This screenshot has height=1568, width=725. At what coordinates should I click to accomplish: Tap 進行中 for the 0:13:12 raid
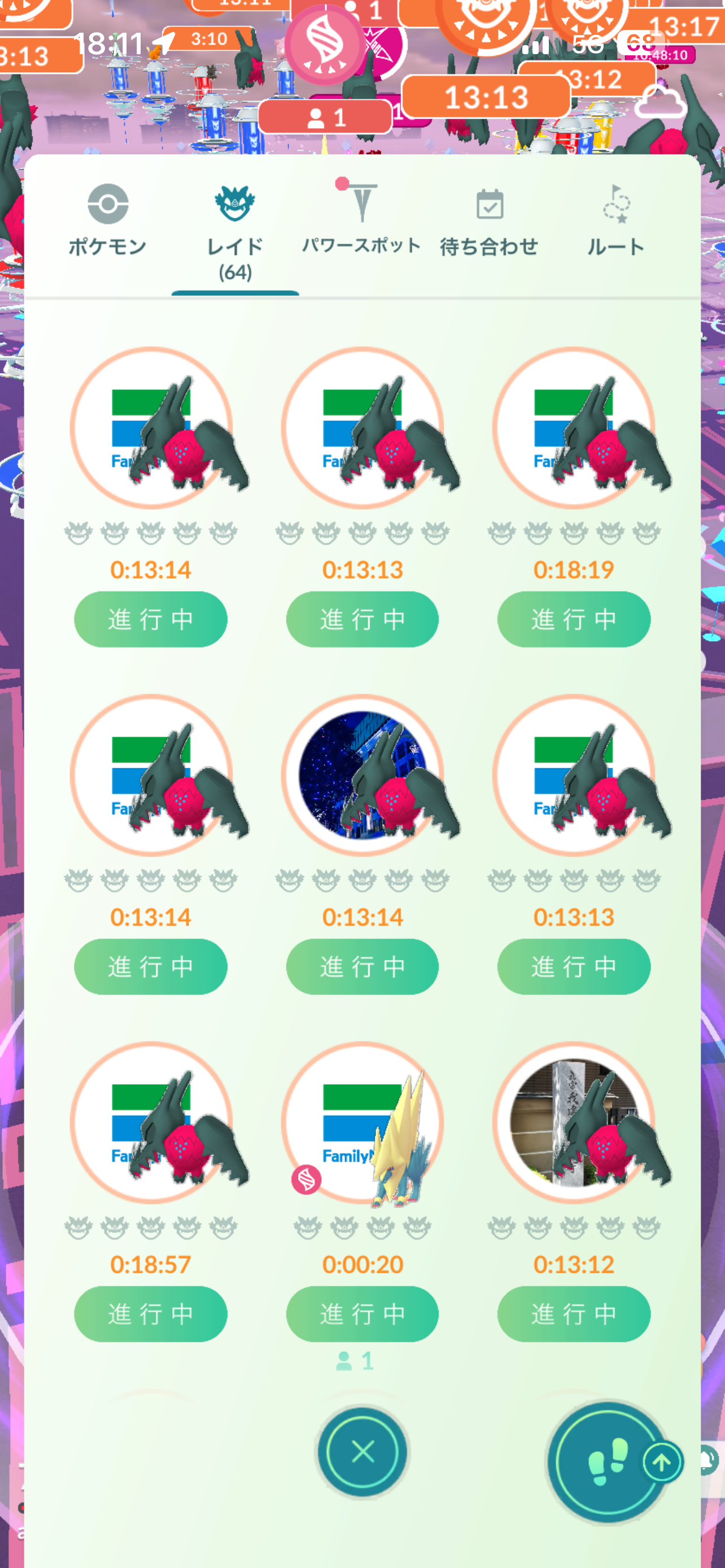[574, 1313]
